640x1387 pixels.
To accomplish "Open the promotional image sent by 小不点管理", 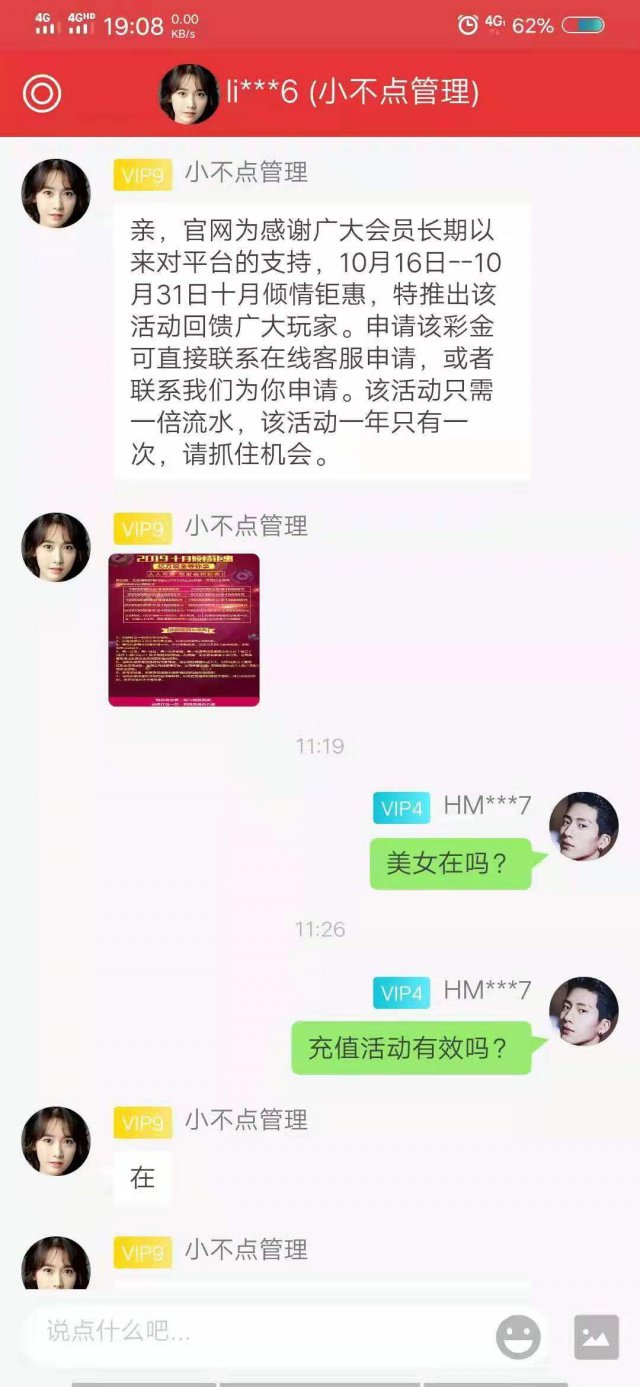I will (x=184, y=630).
